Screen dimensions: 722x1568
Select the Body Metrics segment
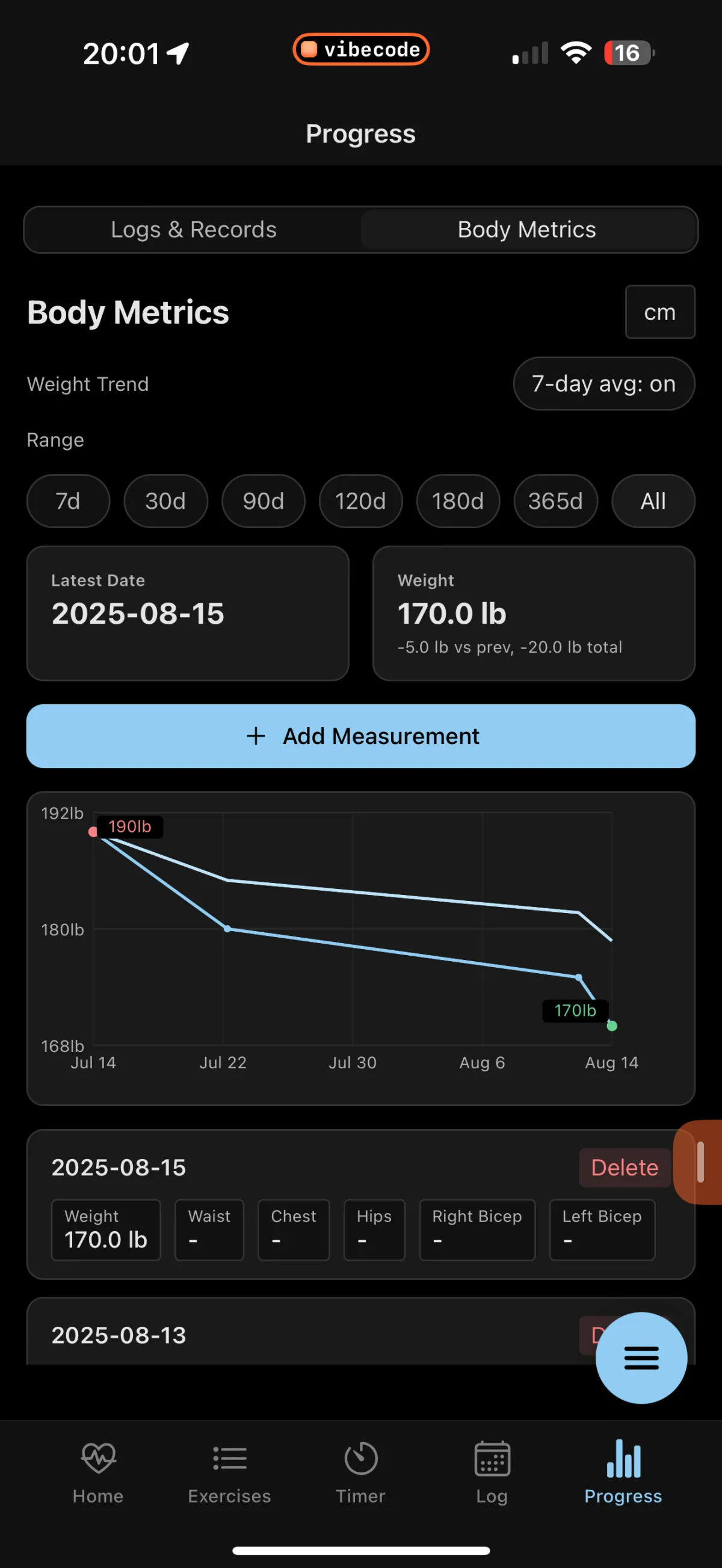point(526,230)
